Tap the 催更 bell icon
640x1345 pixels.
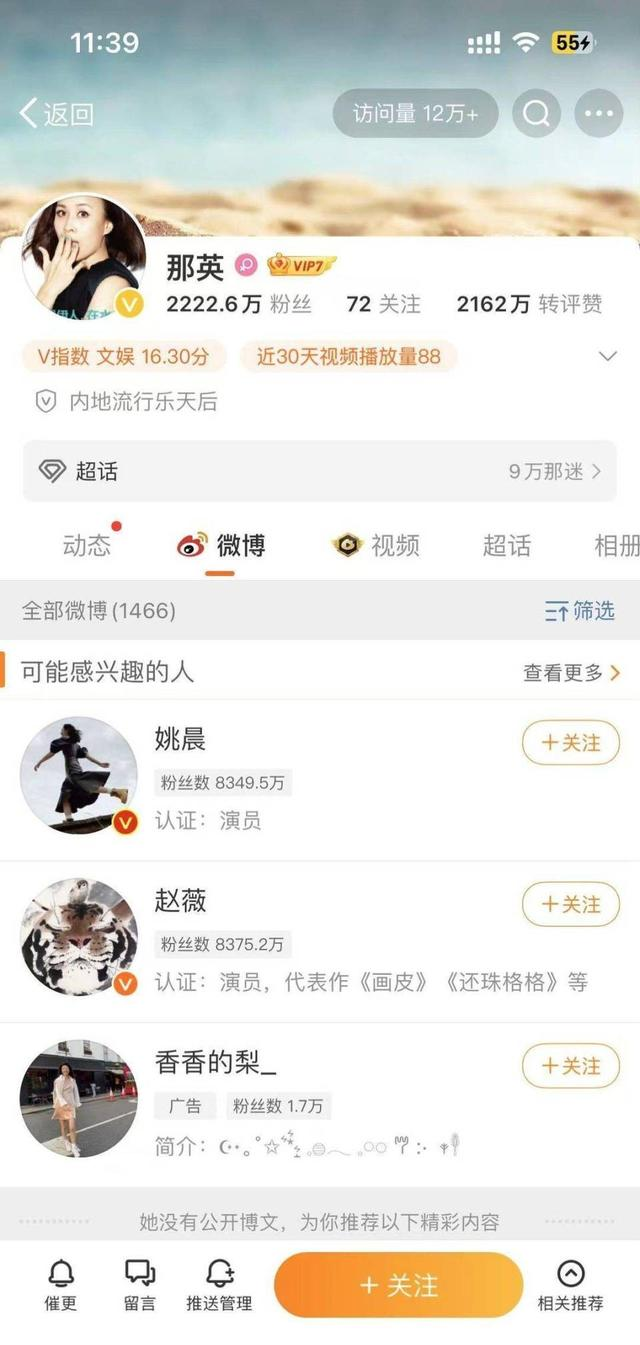click(x=62, y=1284)
